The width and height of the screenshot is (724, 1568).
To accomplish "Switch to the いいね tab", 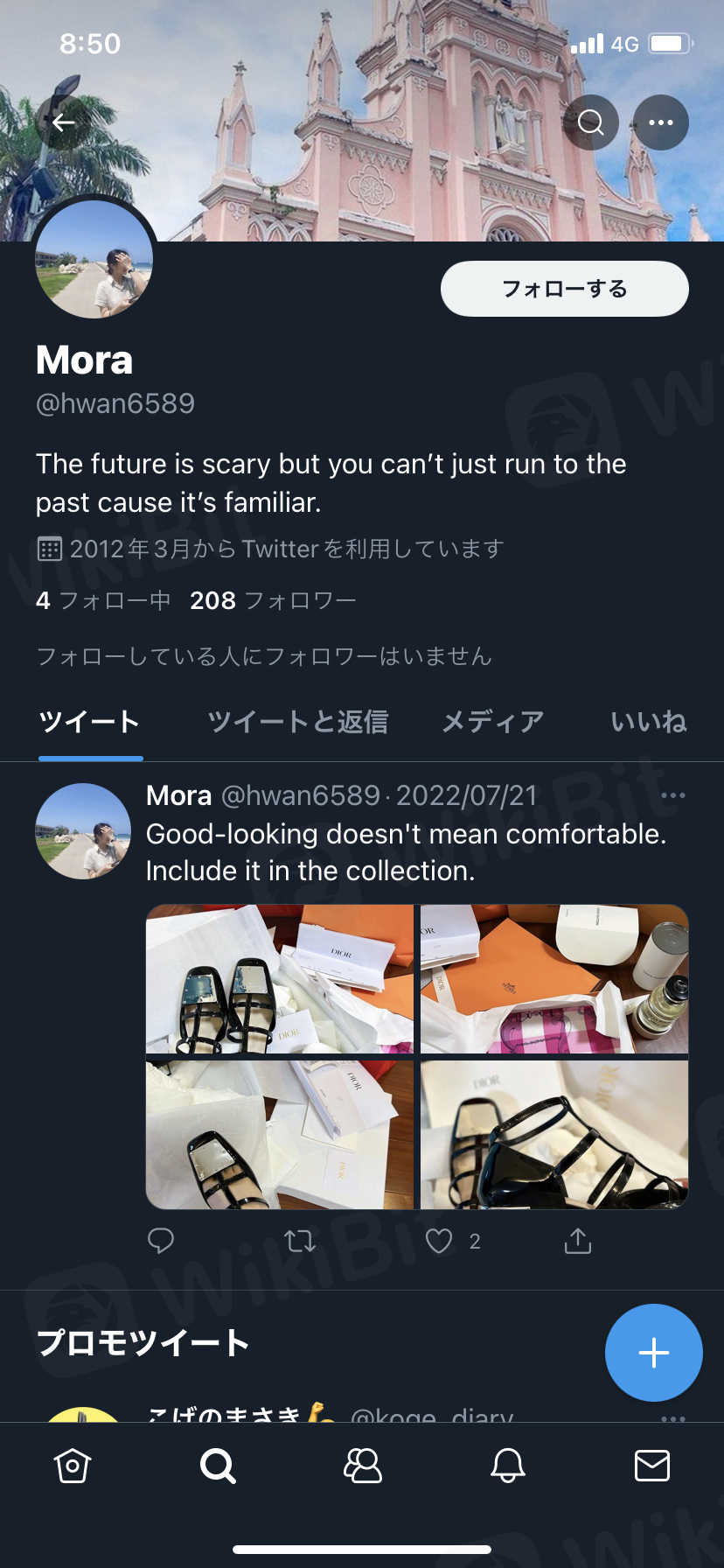I will [648, 722].
